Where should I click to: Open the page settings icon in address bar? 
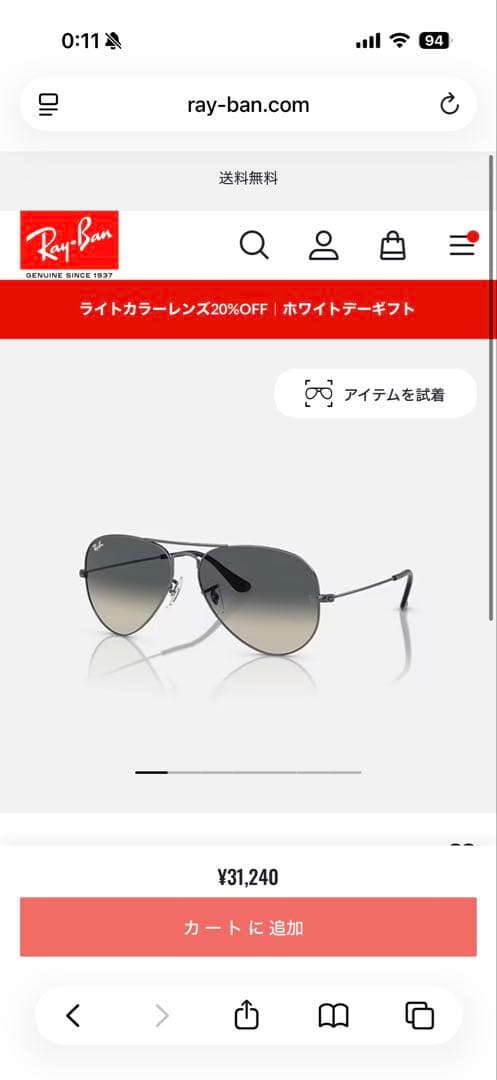click(49, 105)
